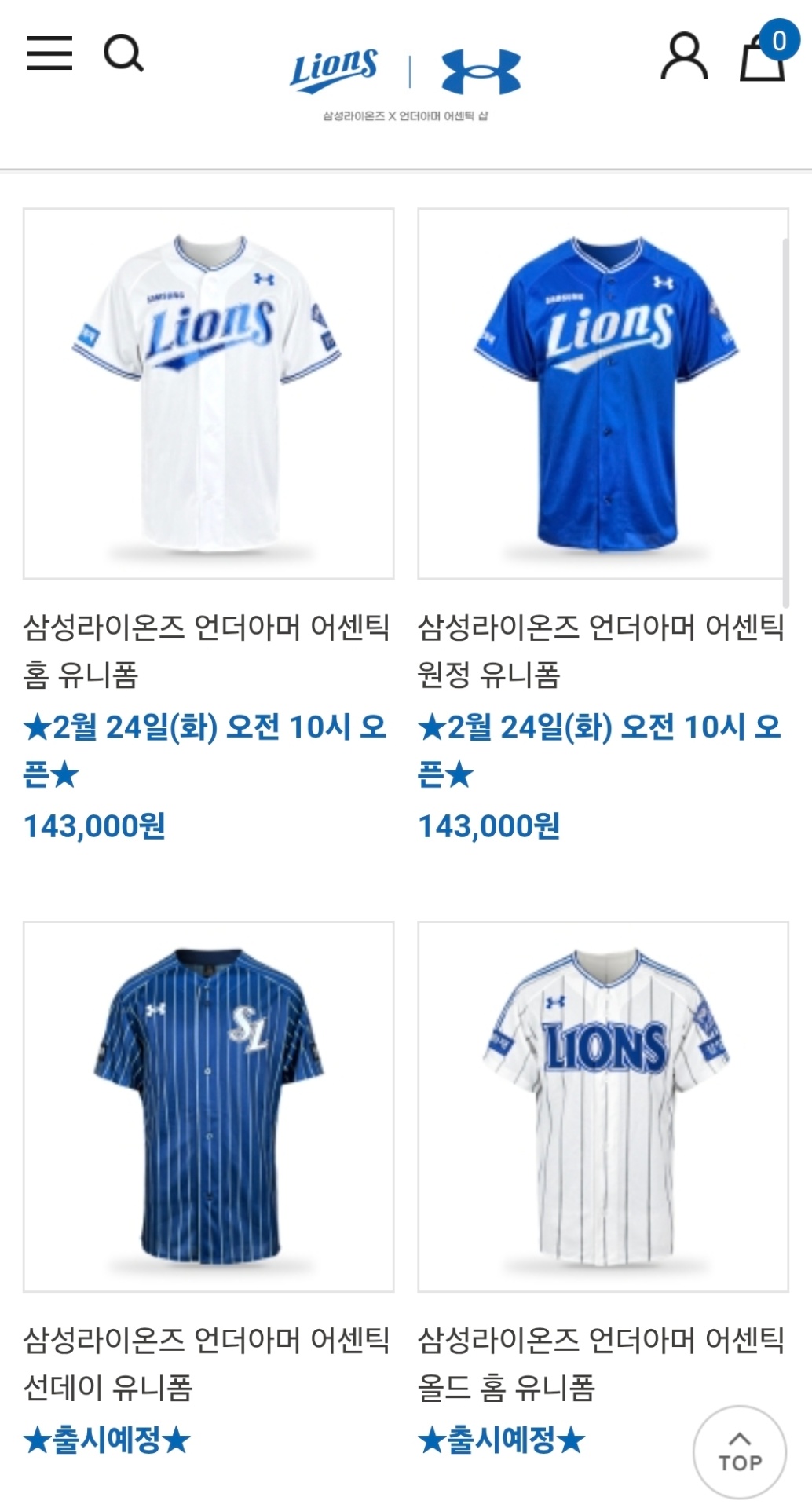This screenshot has height=1508, width=812.
Task: View the pinstripe 선데이 유니폼 product
Action: click(x=208, y=1106)
